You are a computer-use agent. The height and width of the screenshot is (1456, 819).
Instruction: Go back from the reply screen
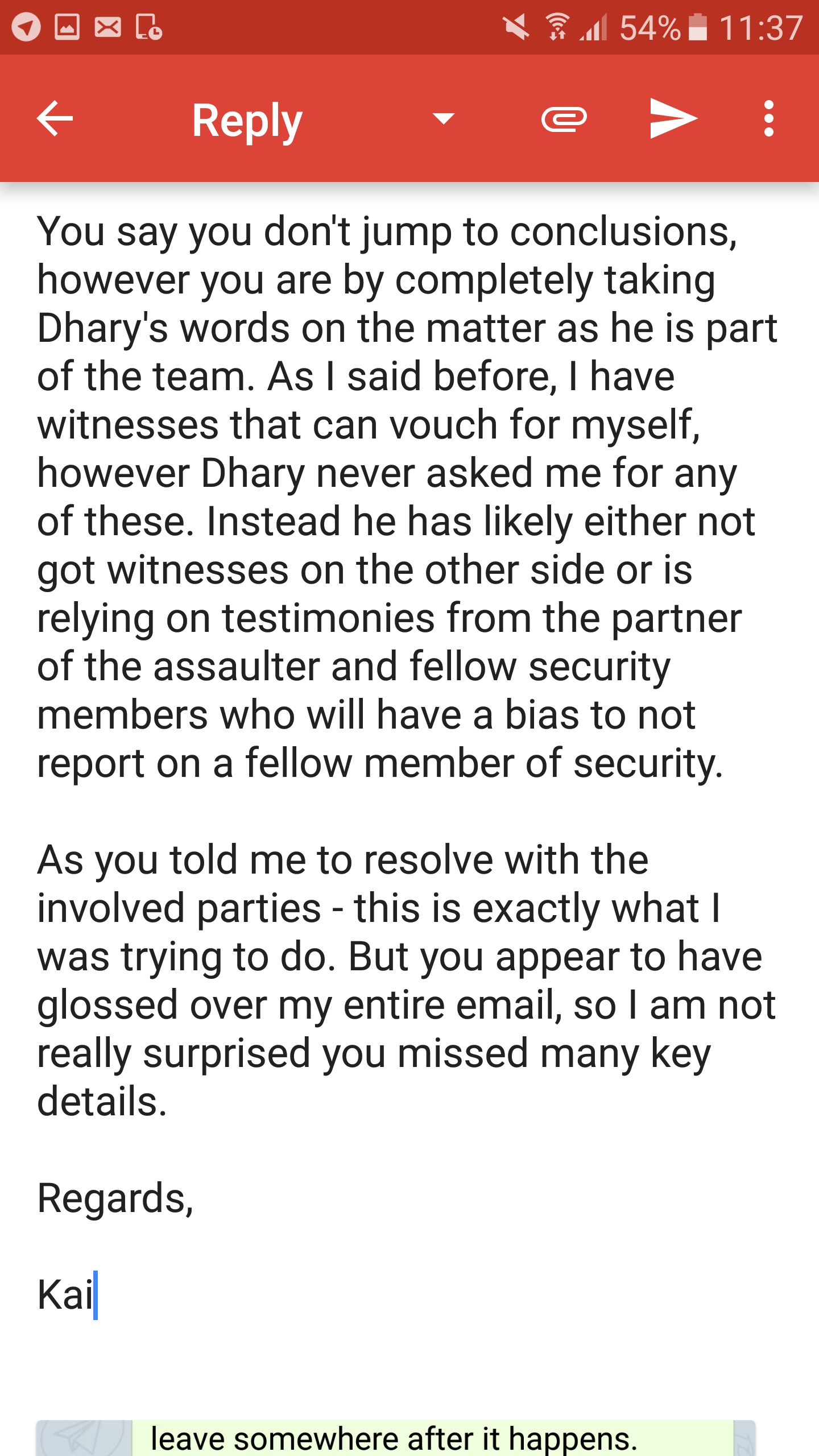(x=55, y=118)
